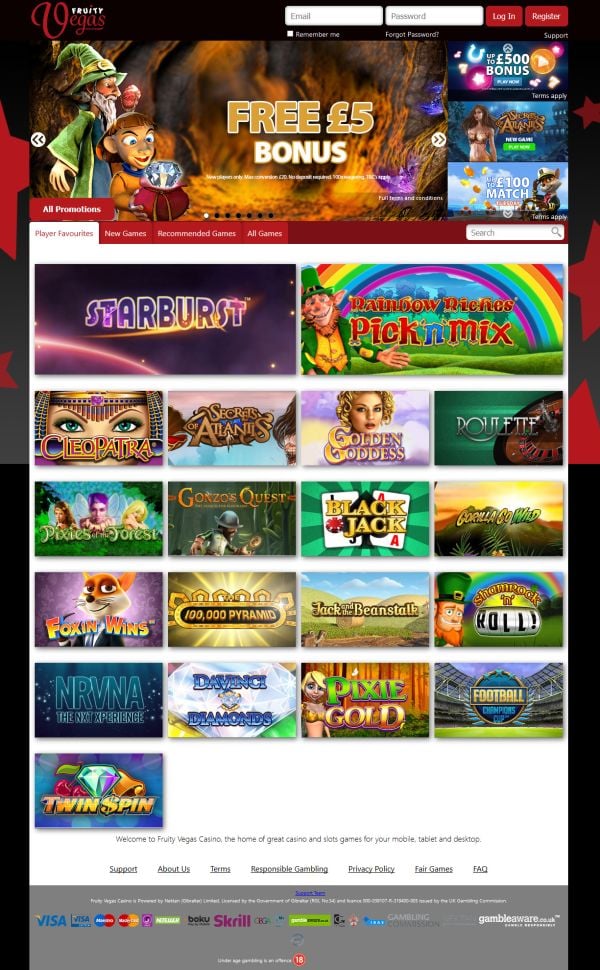Screen dimensions: 600x970
Task: Switch to the New Games tab
Action: coord(125,233)
